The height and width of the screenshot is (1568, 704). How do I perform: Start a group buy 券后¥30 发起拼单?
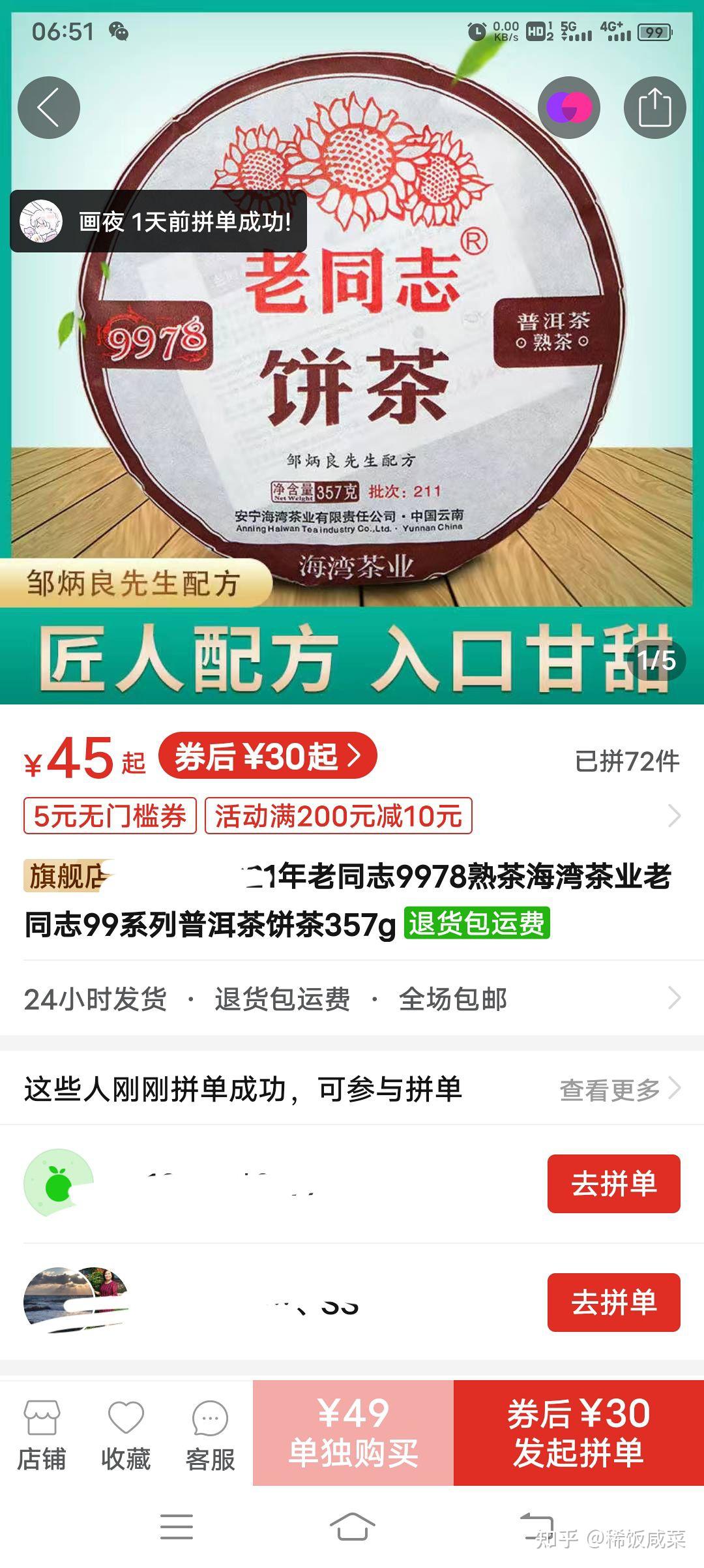click(x=579, y=1432)
